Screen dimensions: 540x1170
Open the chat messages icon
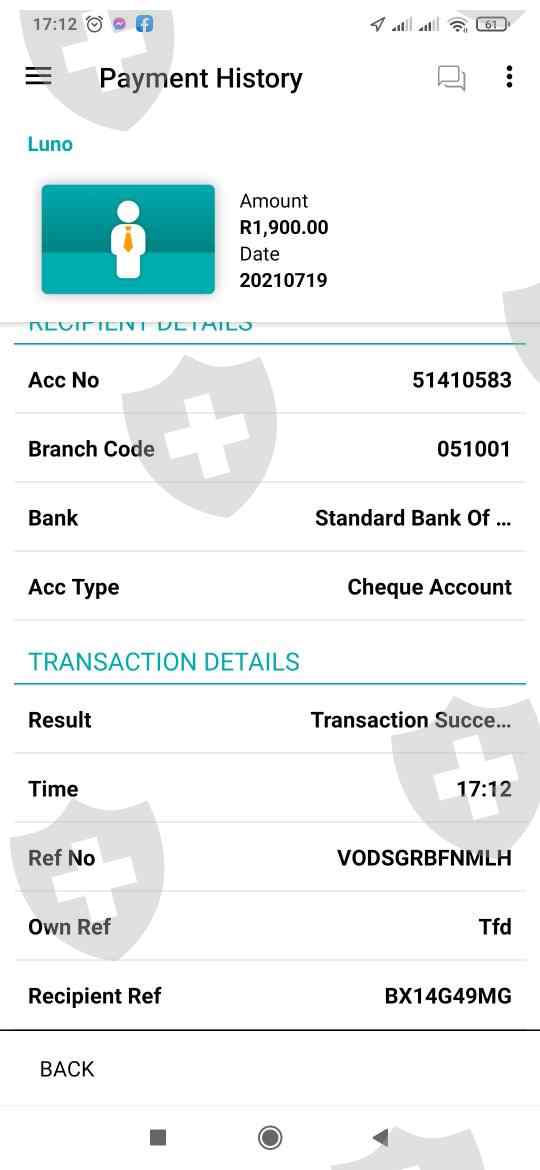click(451, 78)
